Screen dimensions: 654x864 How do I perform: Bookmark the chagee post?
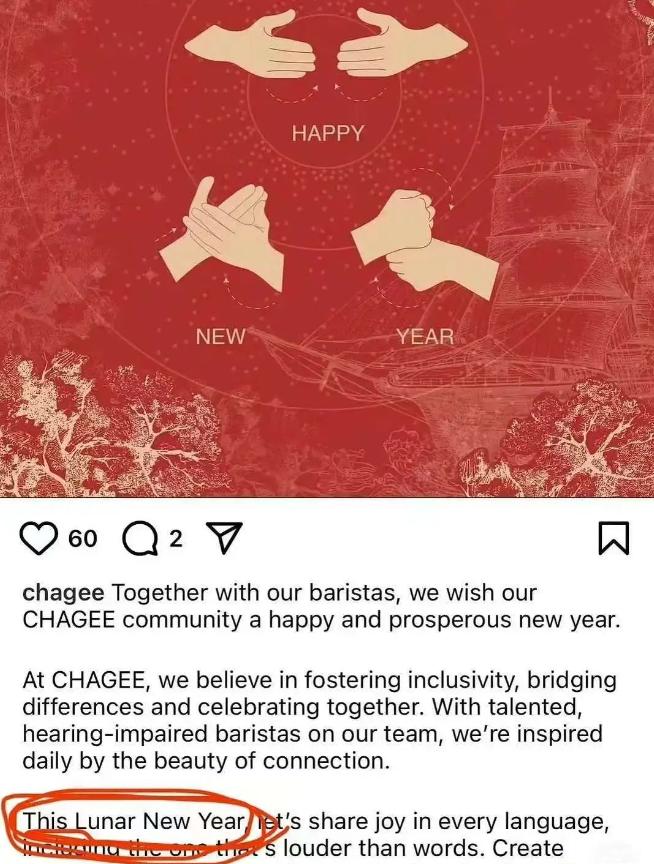613,539
